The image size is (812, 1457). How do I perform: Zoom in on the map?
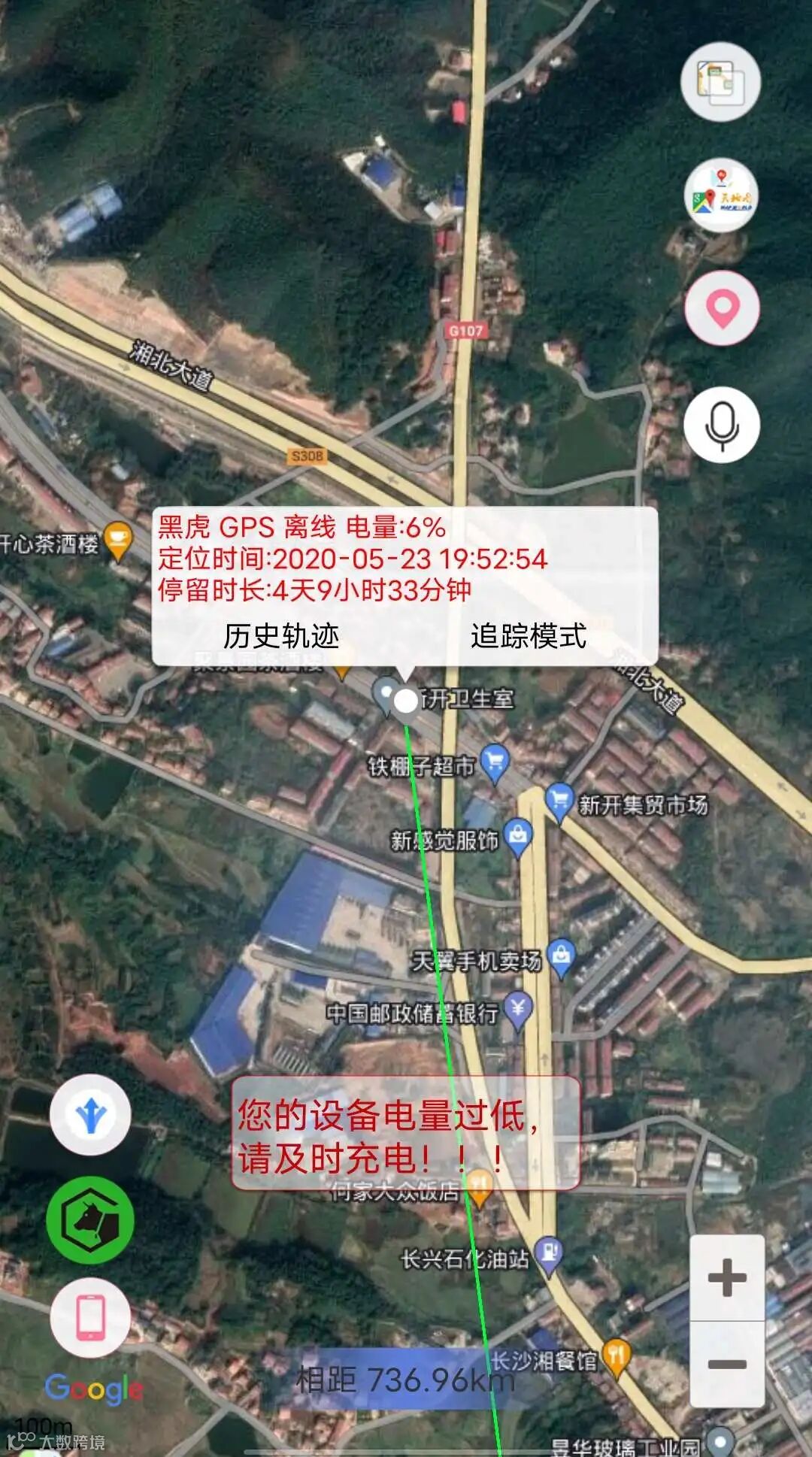click(727, 1278)
